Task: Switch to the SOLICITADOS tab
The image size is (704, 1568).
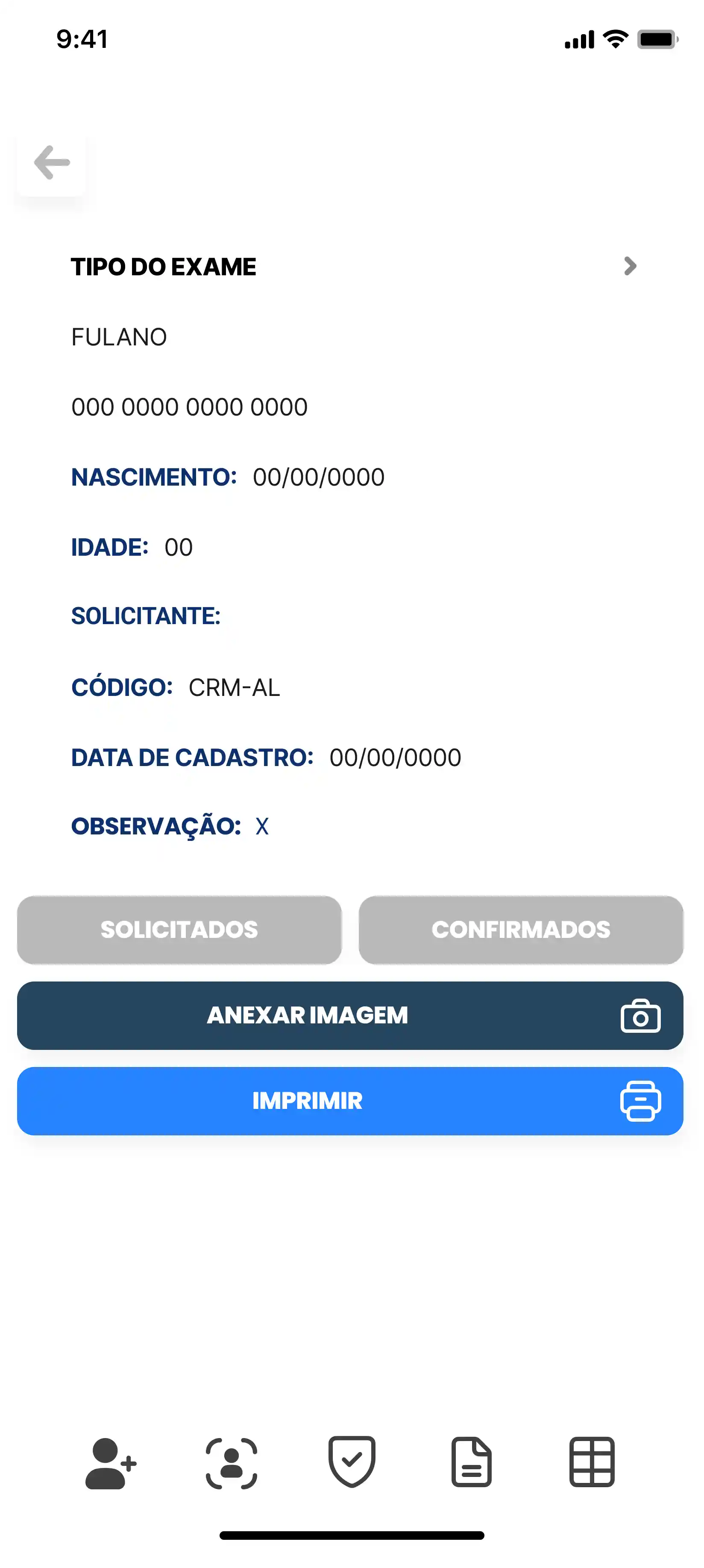Action: click(179, 929)
